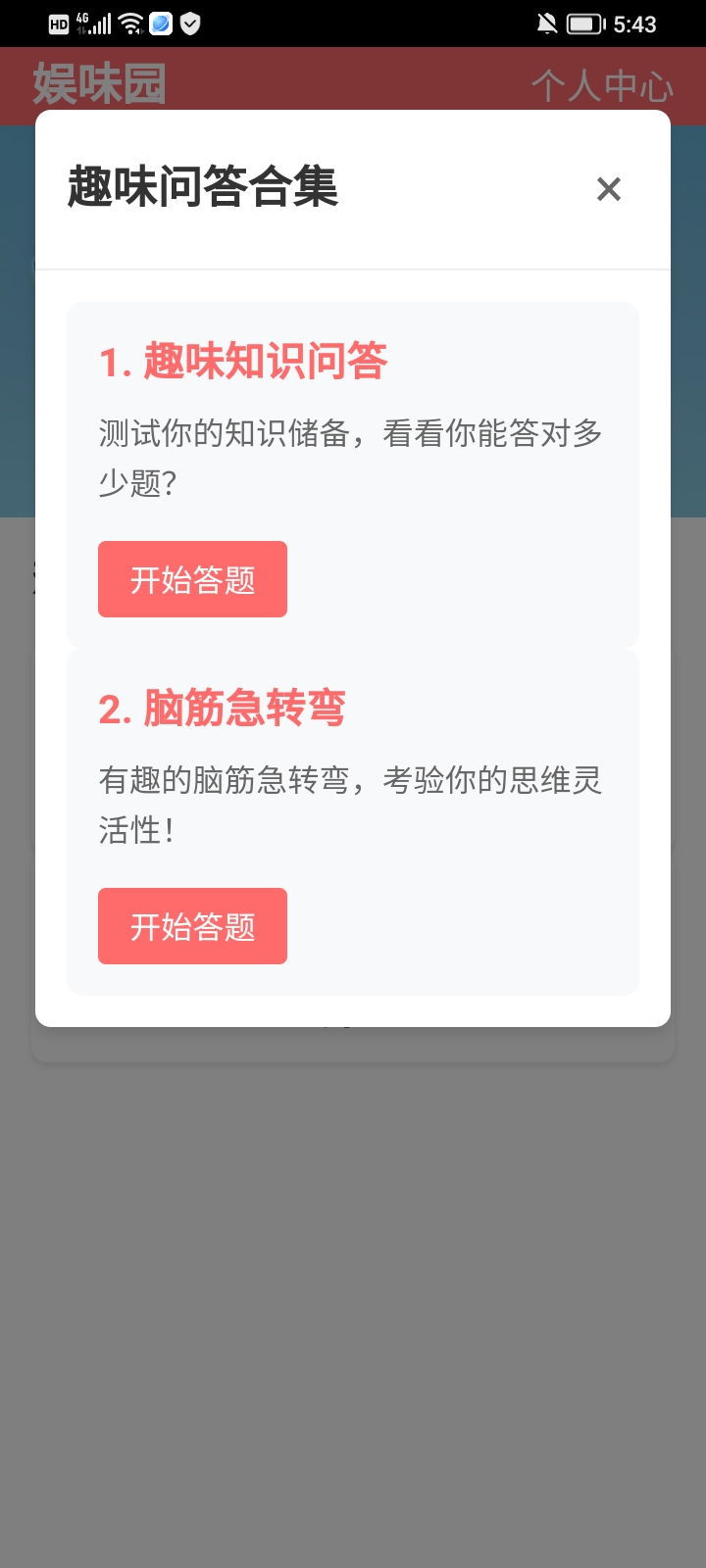Tap the 趣味问答合集 dialog title
Image resolution: width=706 pixels, height=1568 pixels.
click(201, 188)
